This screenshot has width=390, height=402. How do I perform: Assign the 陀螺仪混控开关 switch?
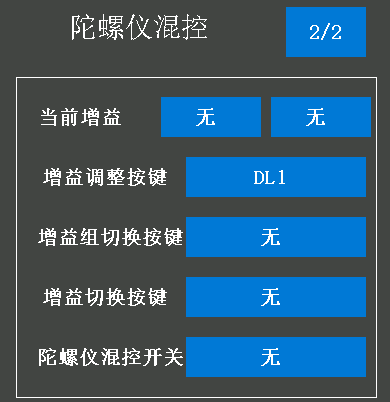click(276, 357)
